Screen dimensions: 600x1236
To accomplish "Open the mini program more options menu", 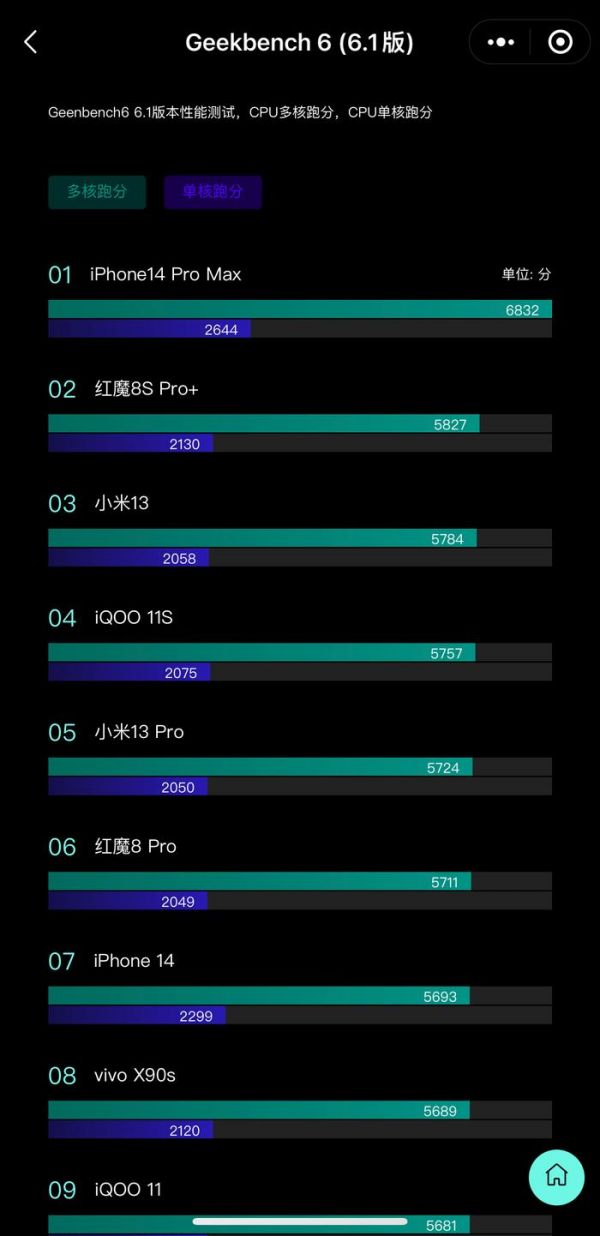I will (x=500, y=42).
